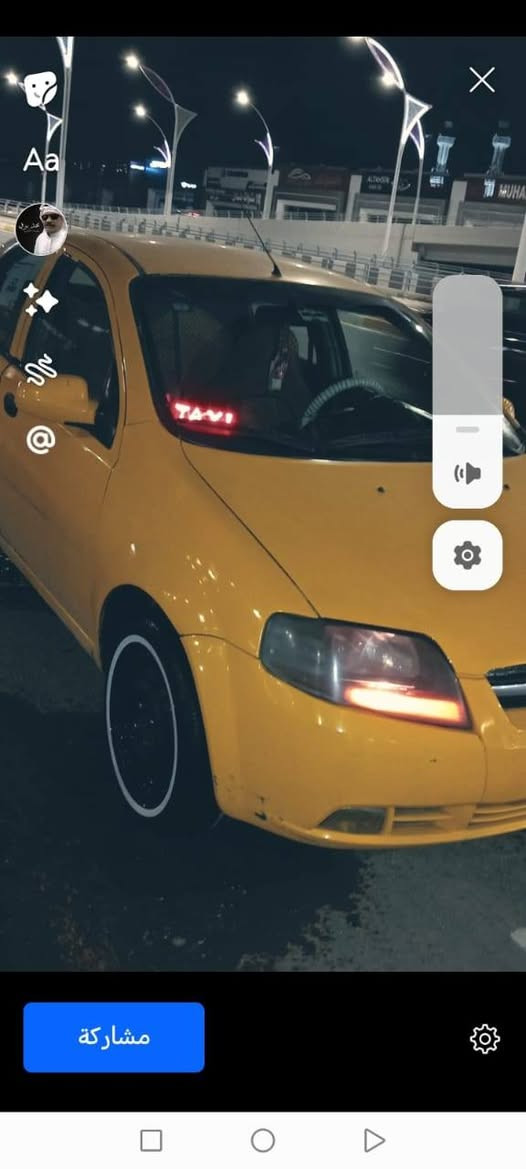Open the volume settings gear

tap(467, 555)
